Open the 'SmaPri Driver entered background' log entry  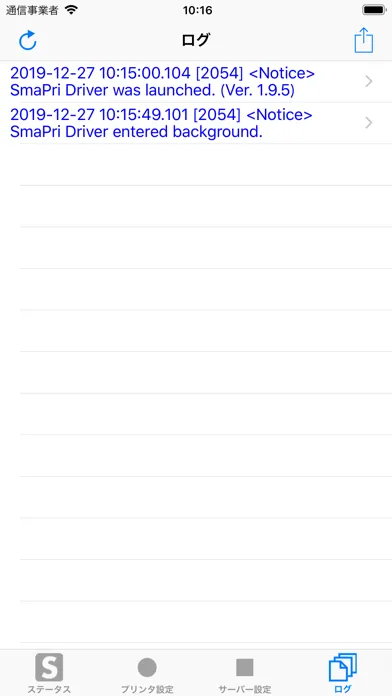click(x=196, y=123)
